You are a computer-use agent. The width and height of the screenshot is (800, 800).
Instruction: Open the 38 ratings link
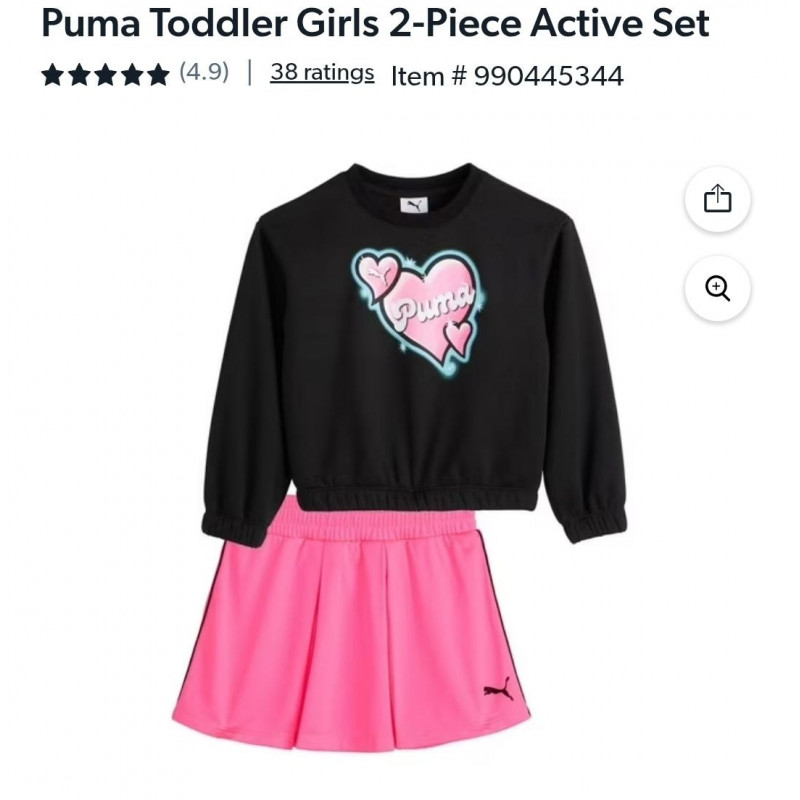[322, 73]
